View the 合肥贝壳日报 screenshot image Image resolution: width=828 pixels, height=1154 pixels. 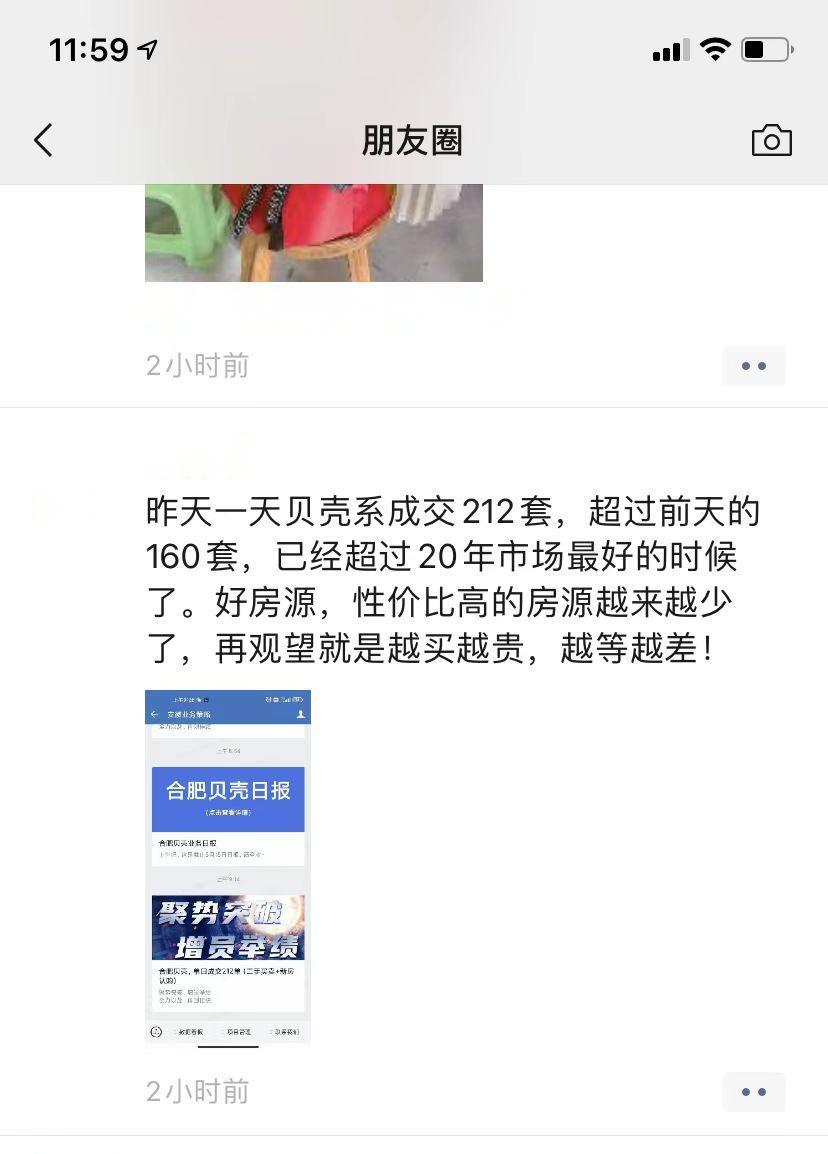[228, 867]
